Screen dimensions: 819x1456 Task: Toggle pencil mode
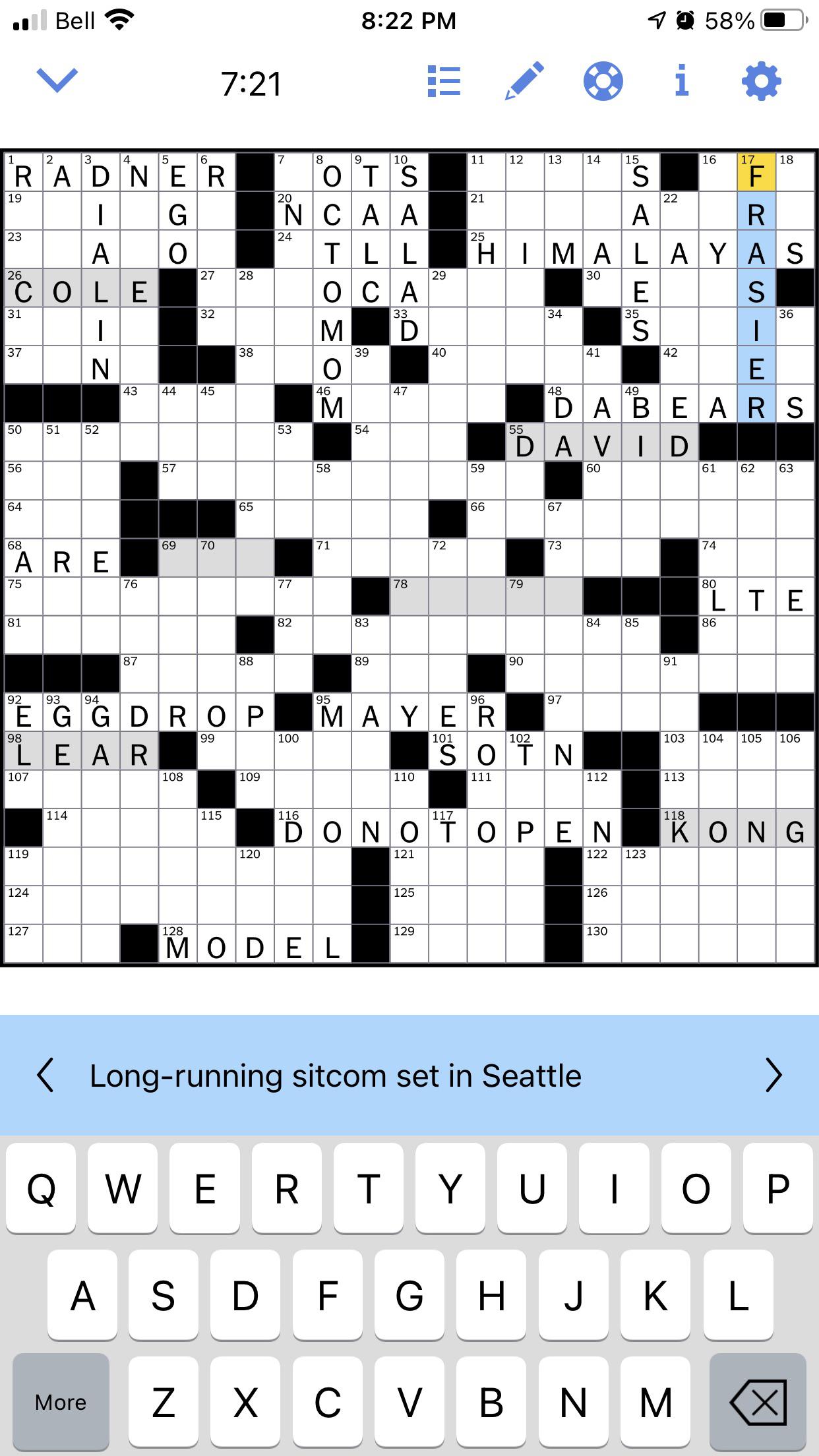click(524, 81)
